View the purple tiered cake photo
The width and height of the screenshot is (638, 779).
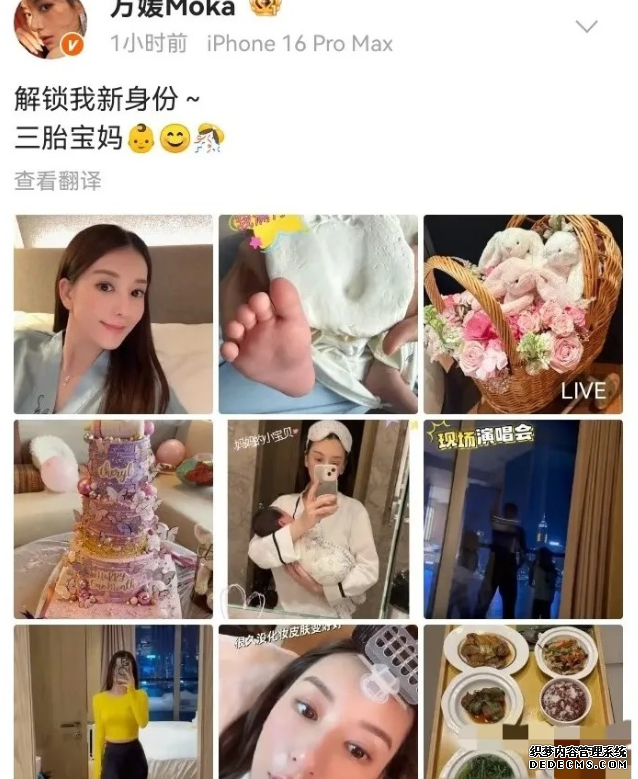point(113,519)
